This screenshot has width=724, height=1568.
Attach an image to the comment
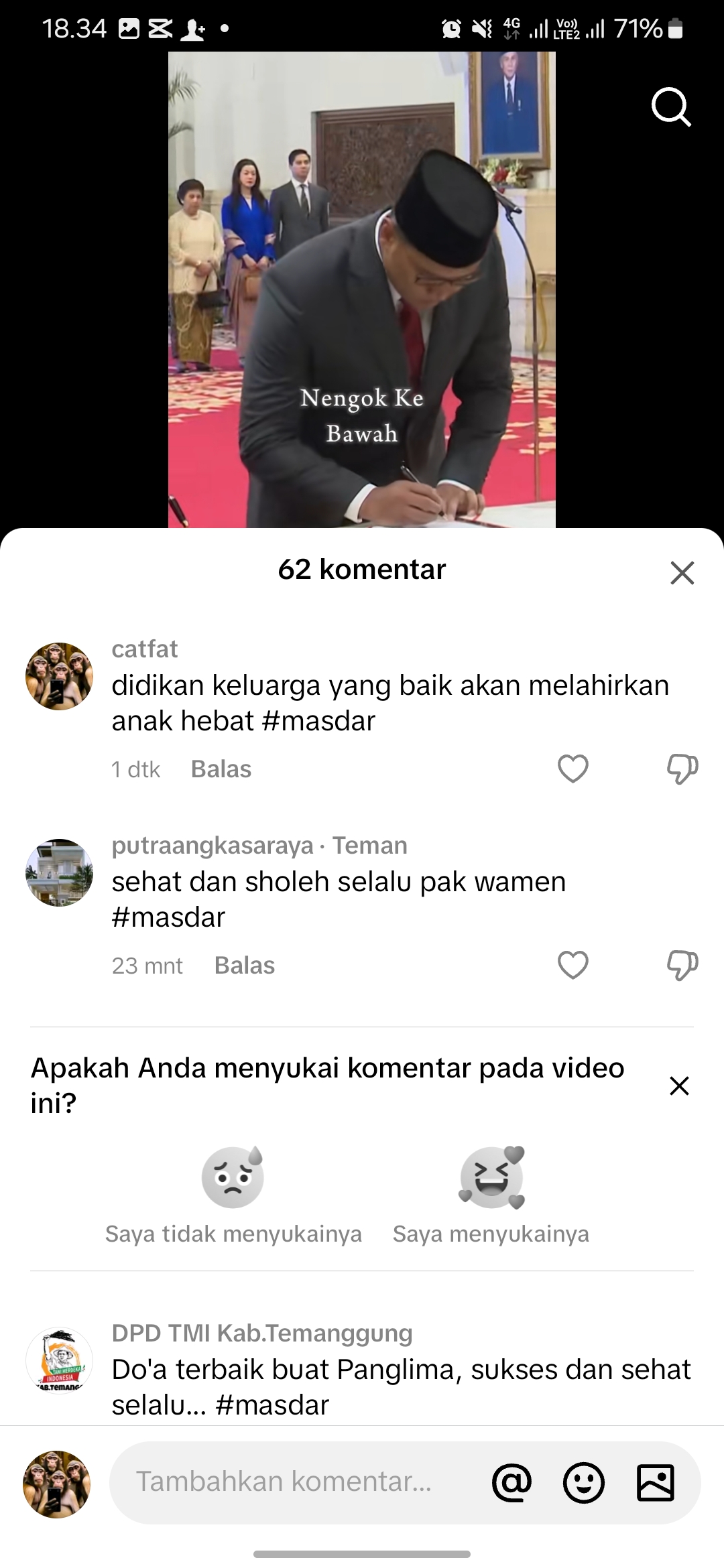coord(655,1483)
